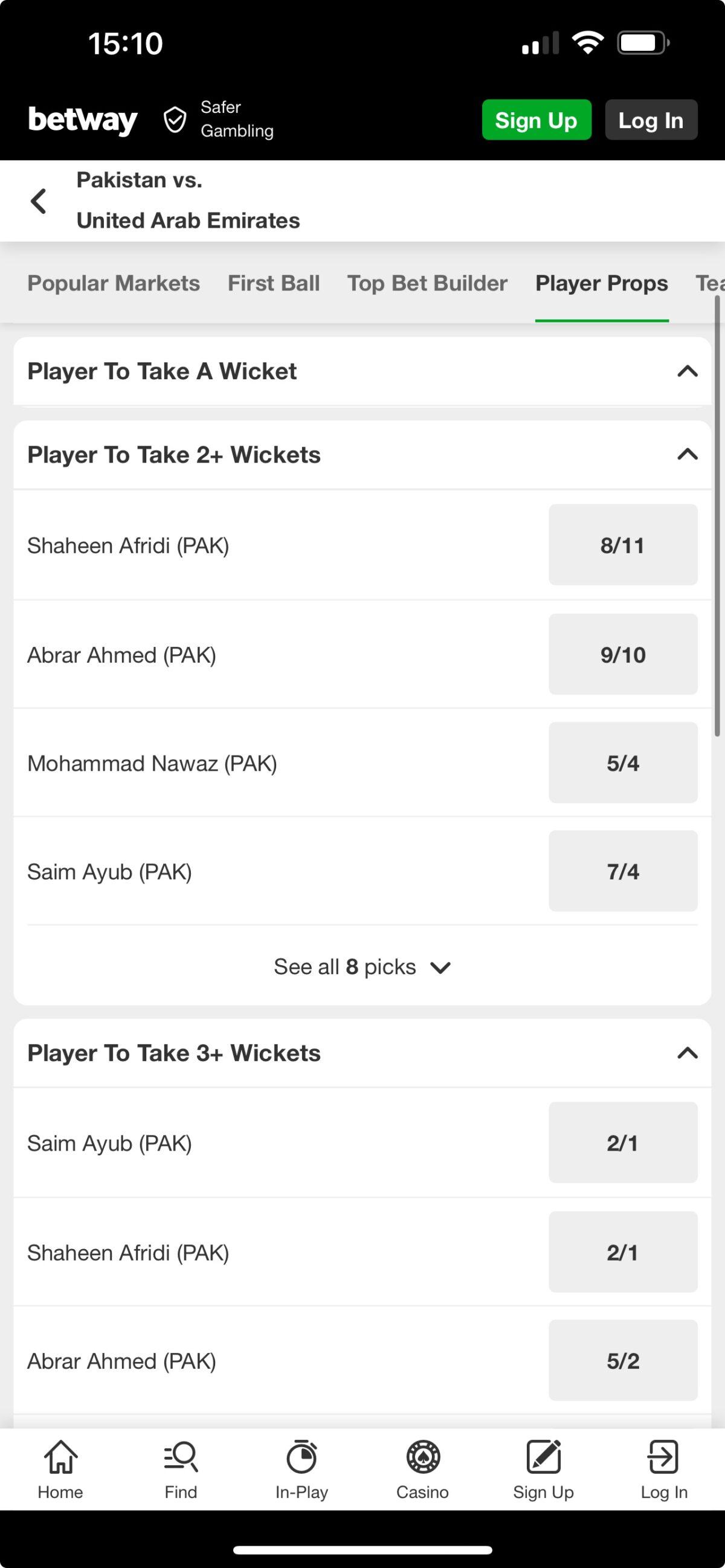Tap the green Sign Up button in header

tap(536, 120)
